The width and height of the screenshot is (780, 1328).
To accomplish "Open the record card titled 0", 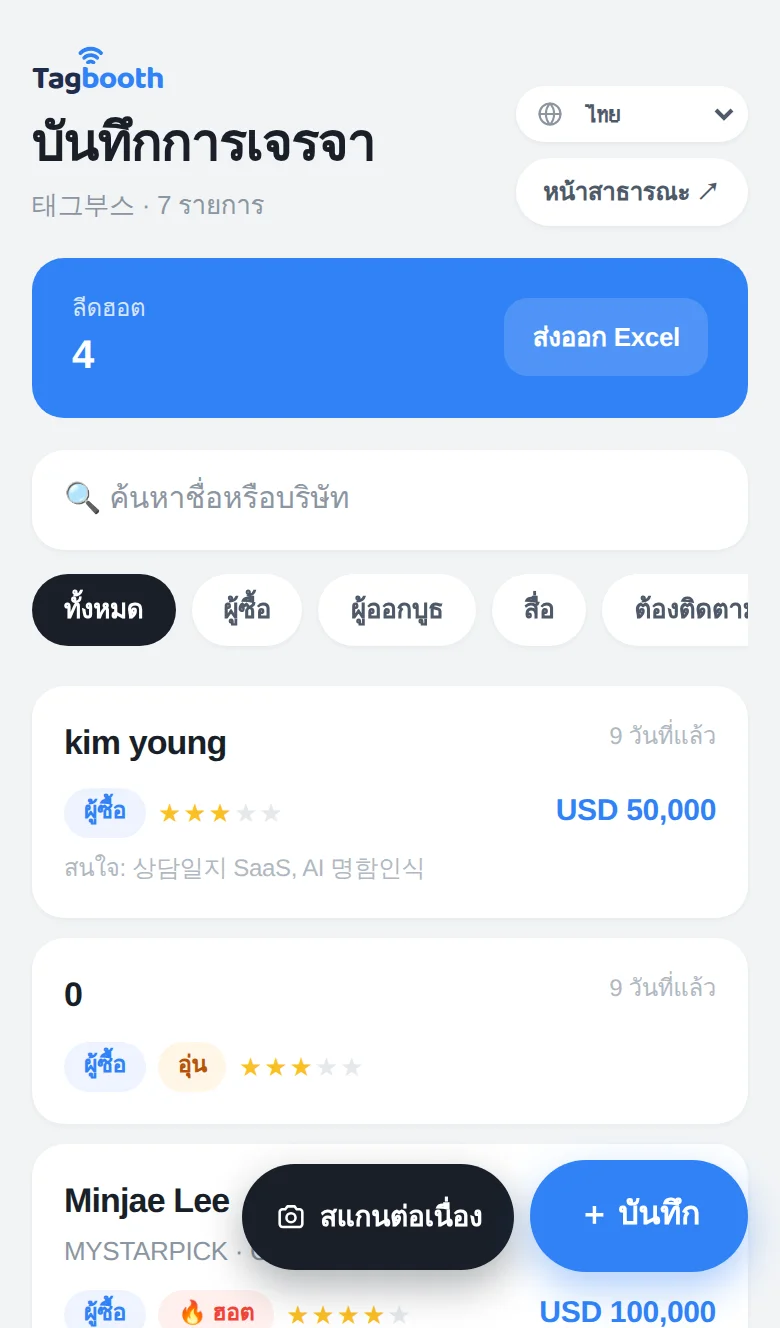I will click(390, 1031).
